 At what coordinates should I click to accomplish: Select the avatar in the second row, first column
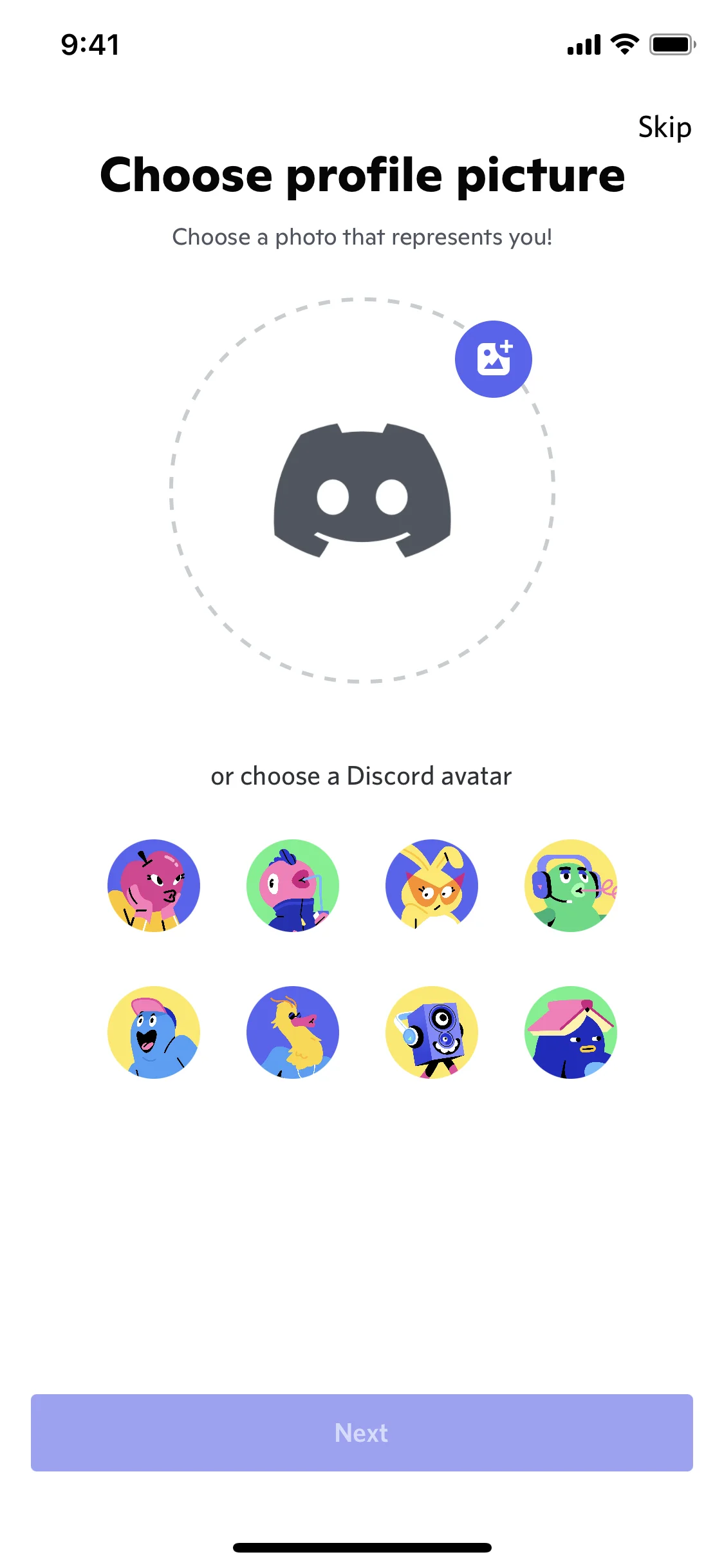[x=153, y=1031]
